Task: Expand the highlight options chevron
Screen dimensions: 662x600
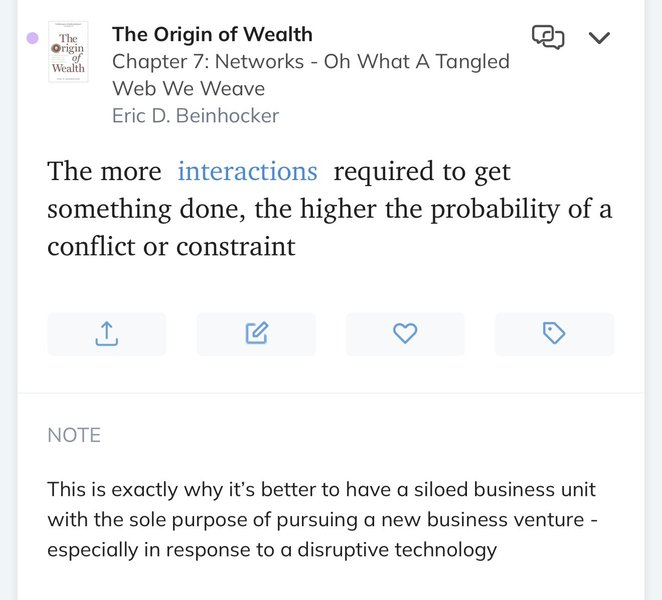Action: (599, 38)
